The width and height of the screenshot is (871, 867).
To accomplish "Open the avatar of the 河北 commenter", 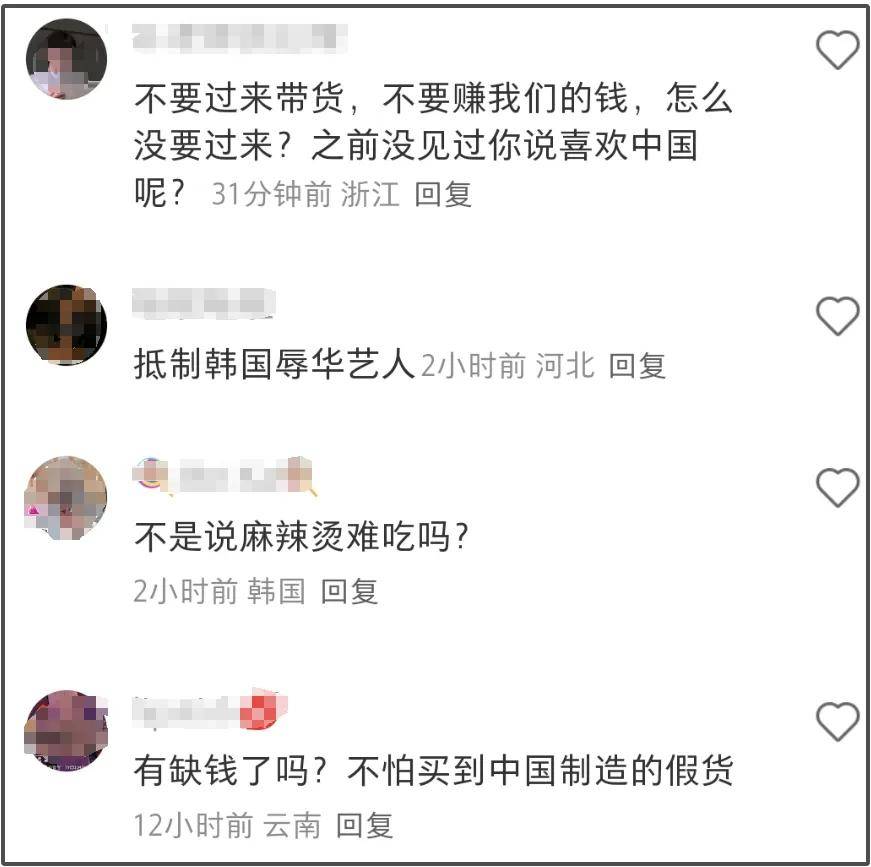I will 66,325.
